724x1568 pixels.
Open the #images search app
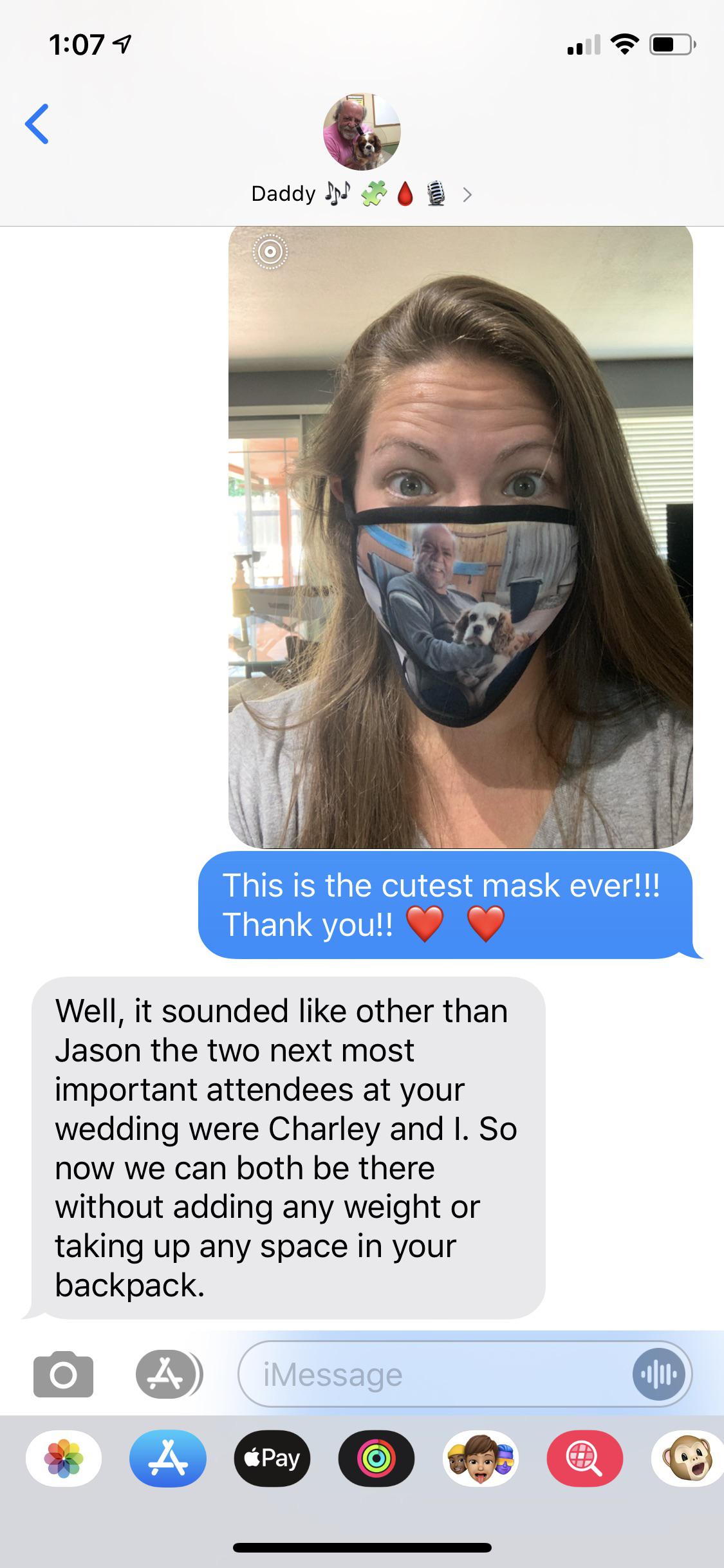[584, 1459]
